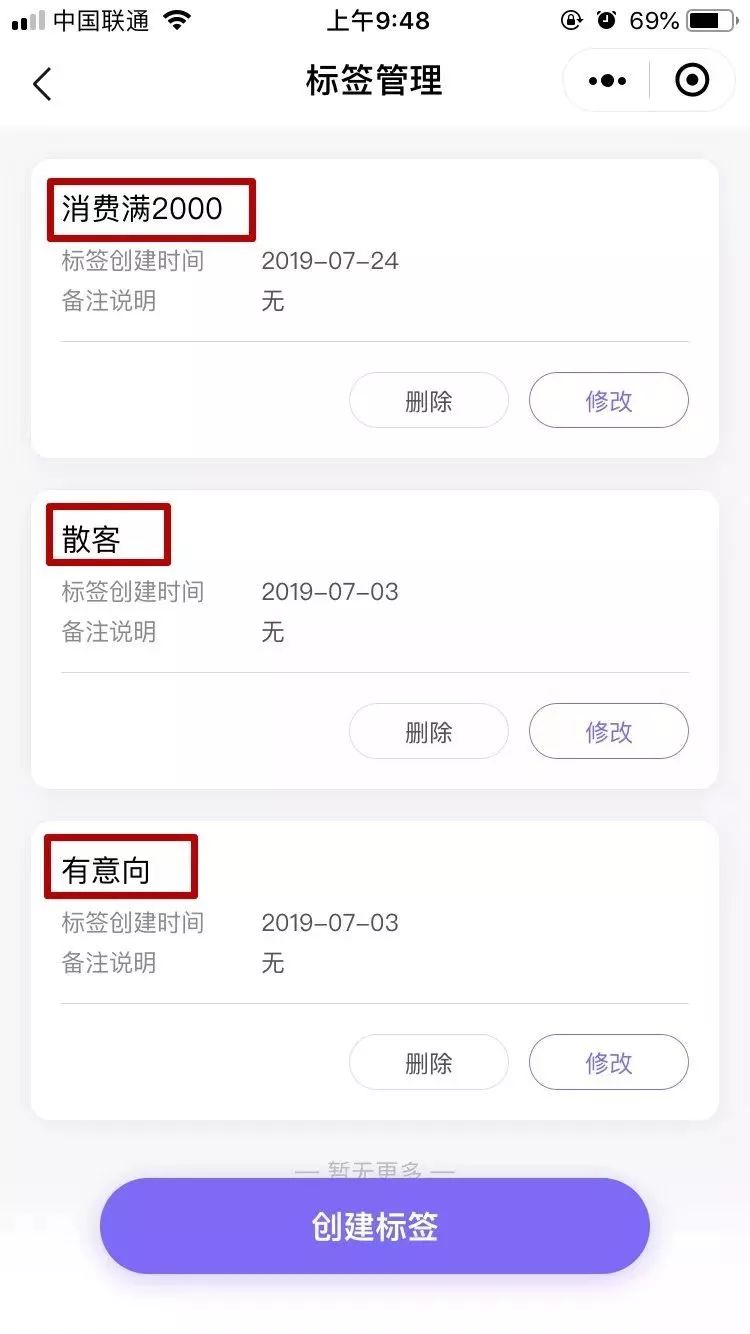The height and width of the screenshot is (1334, 750).
Task: Open the mini-program more options (···) menu
Action: click(607, 80)
